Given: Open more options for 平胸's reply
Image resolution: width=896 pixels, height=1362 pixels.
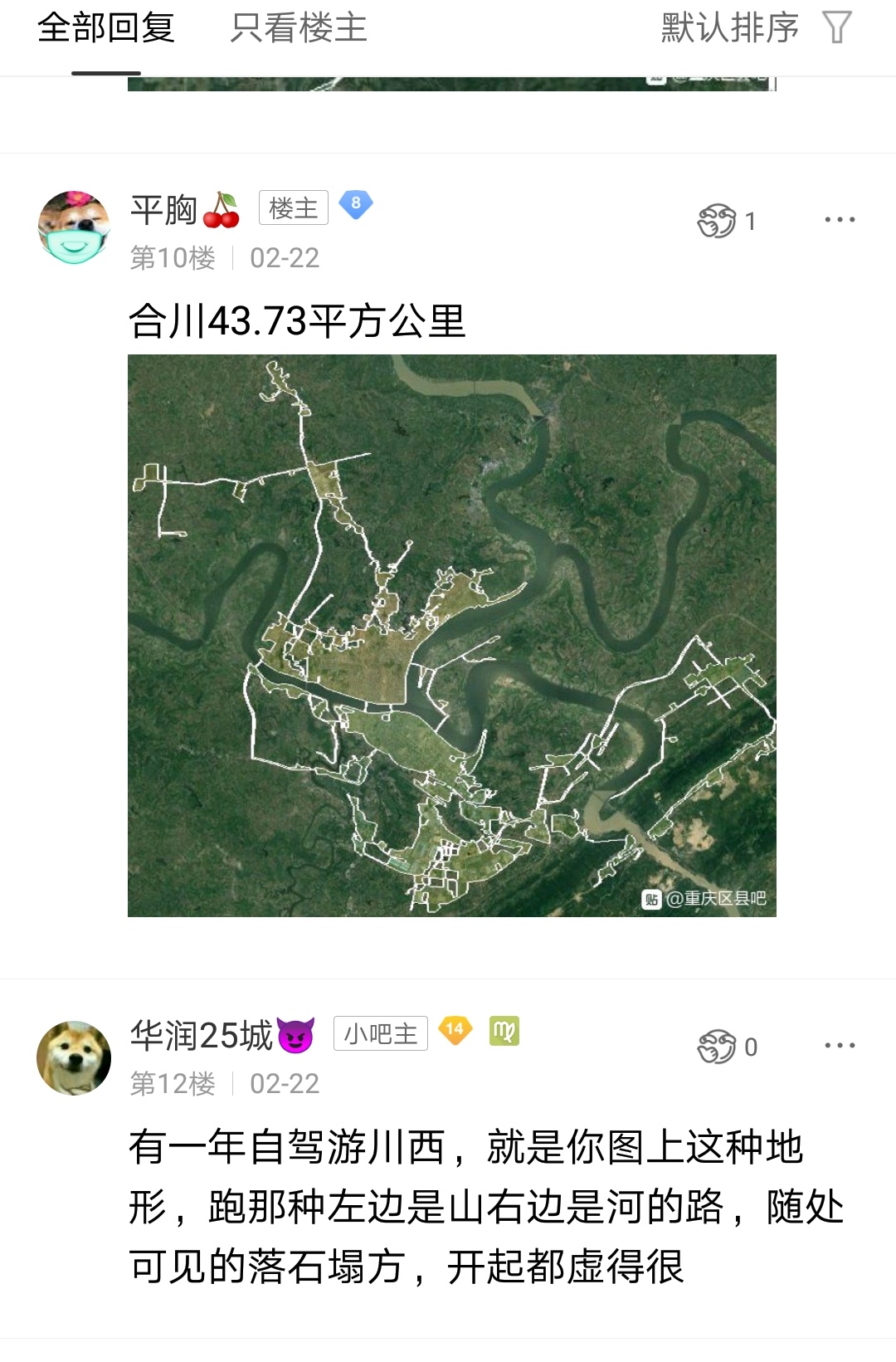Looking at the screenshot, I should coord(840,220).
